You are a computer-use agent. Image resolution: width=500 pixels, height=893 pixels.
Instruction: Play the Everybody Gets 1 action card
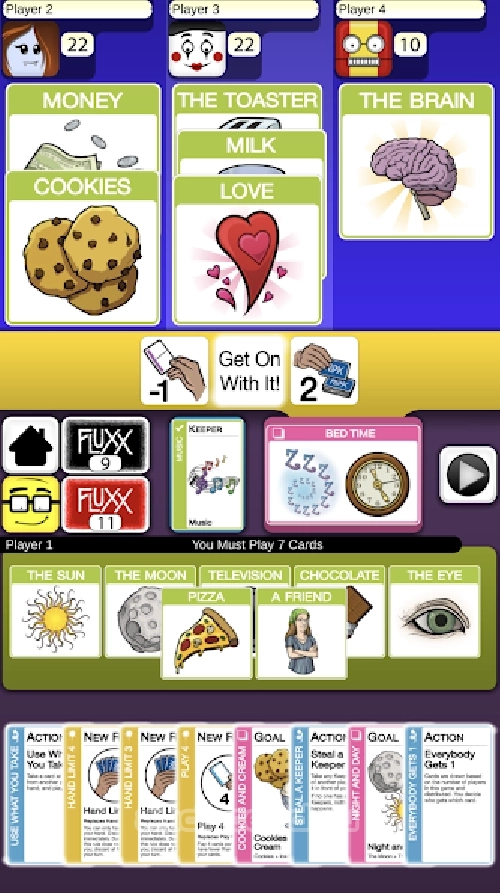point(449,794)
